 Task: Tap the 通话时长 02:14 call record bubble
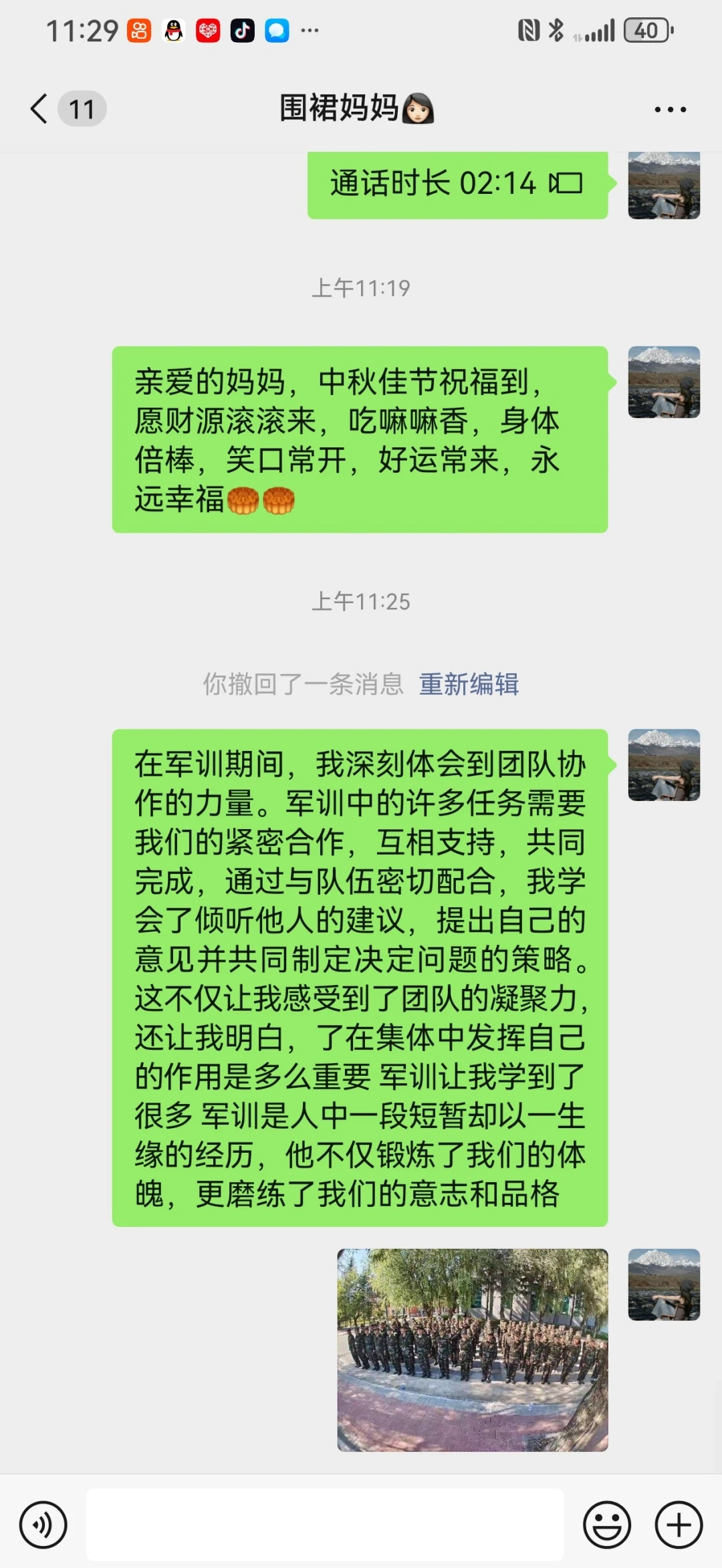(457, 184)
